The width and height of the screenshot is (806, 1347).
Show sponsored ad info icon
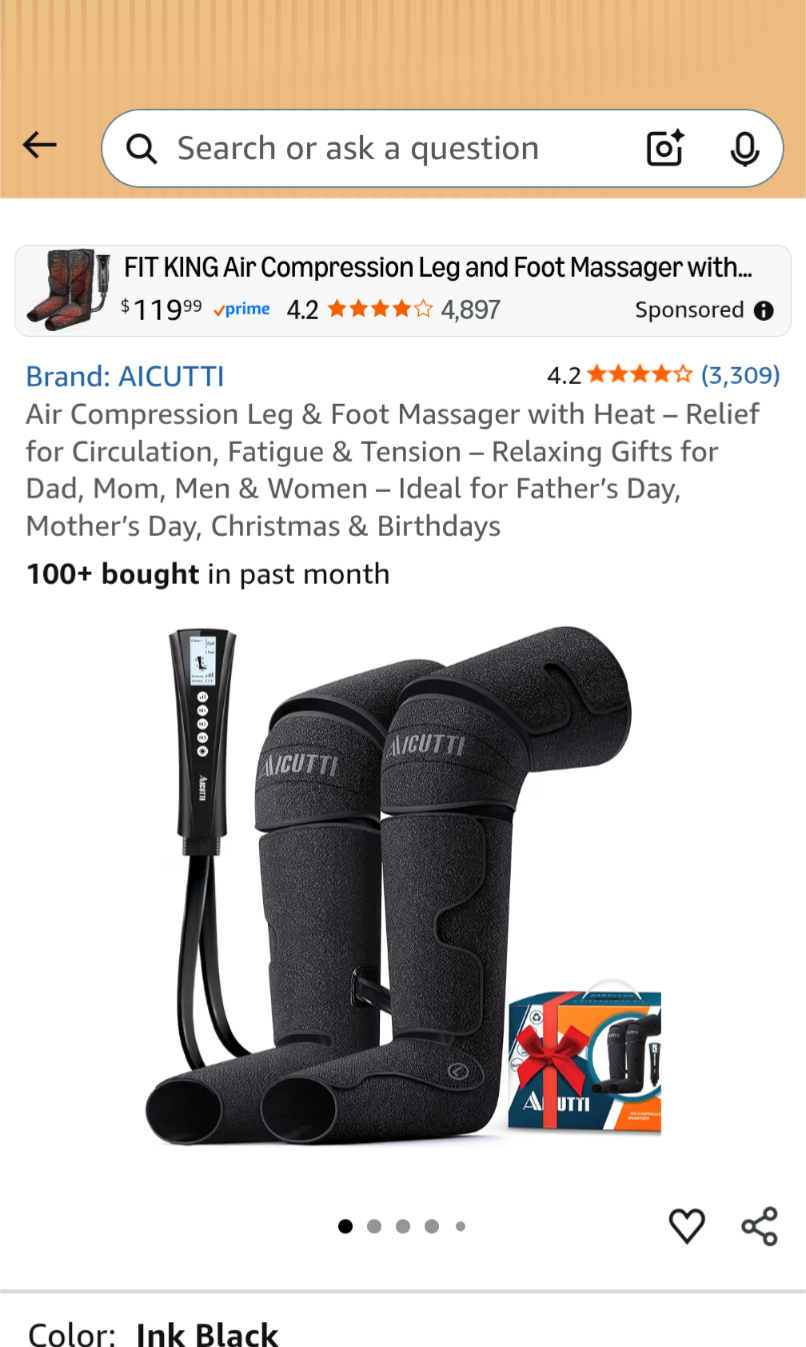click(764, 310)
